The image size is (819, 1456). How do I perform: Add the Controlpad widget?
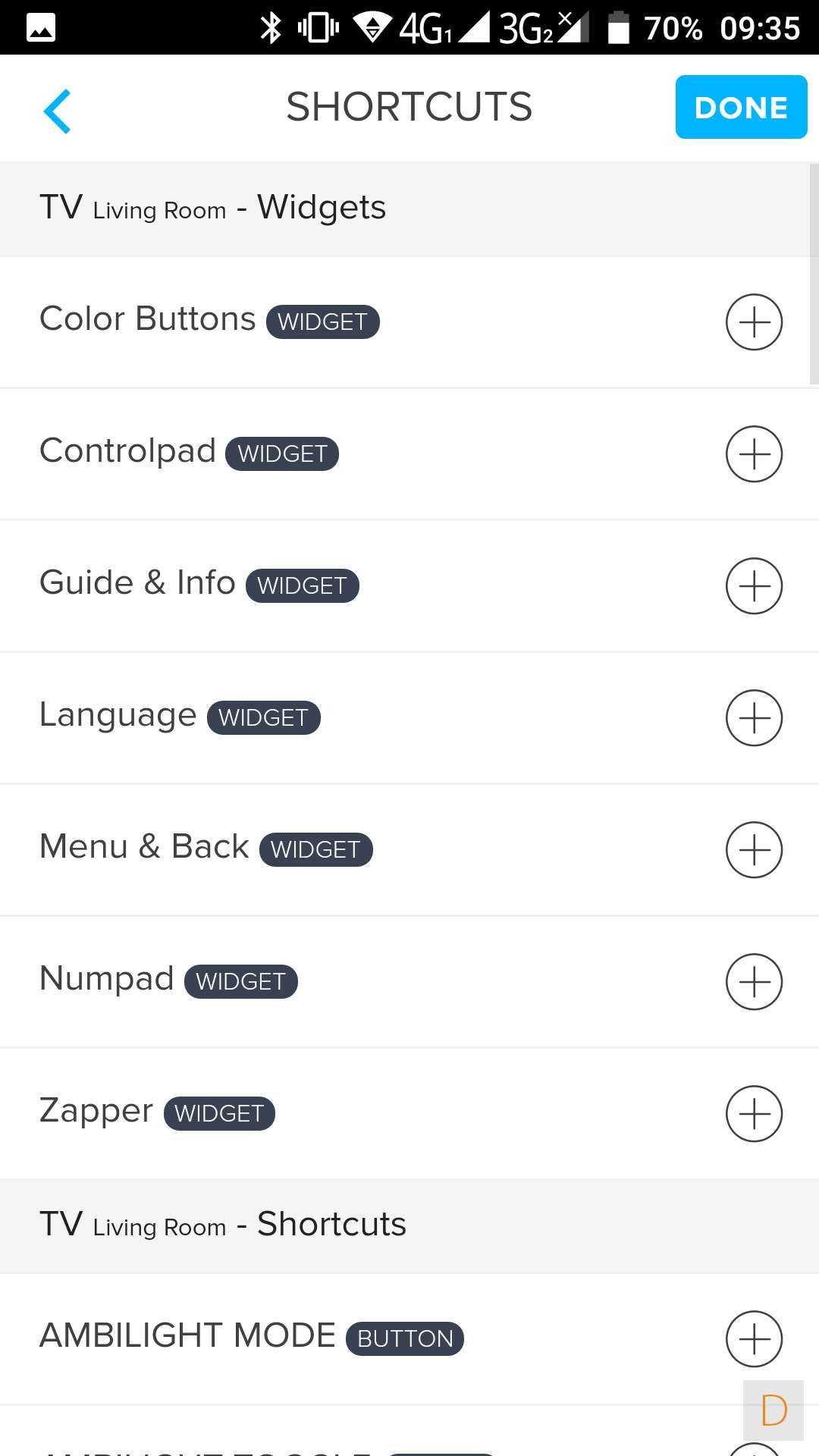(x=754, y=454)
